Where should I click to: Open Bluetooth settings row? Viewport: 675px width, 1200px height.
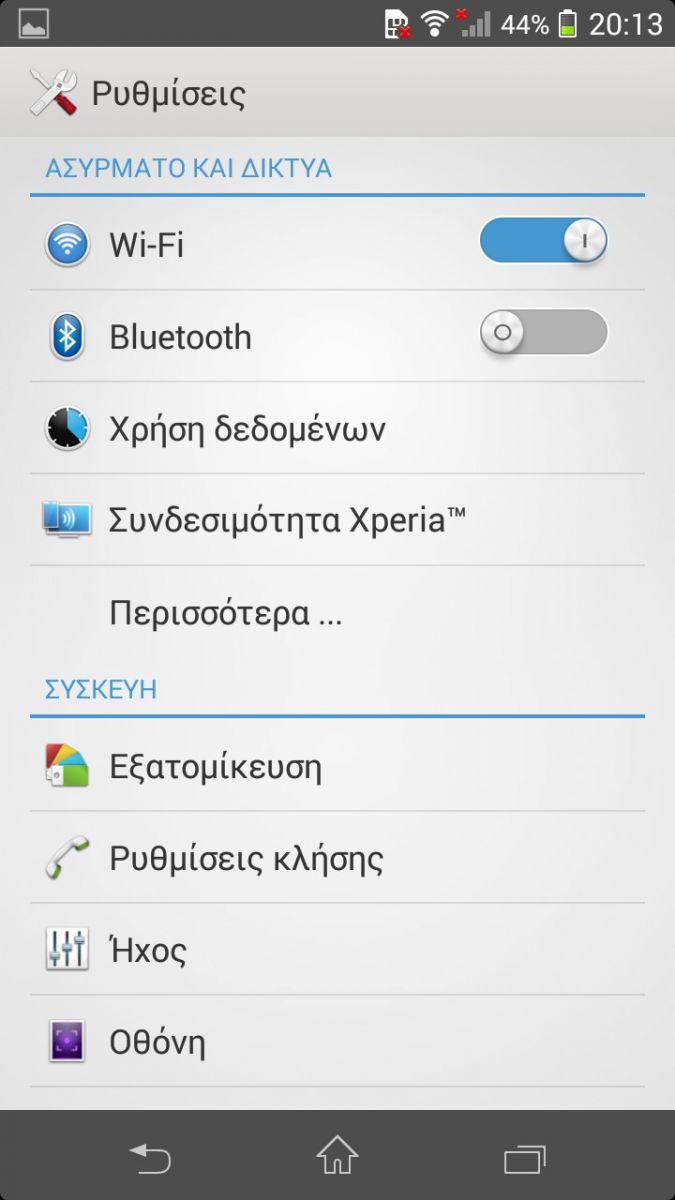click(x=337, y=336)
